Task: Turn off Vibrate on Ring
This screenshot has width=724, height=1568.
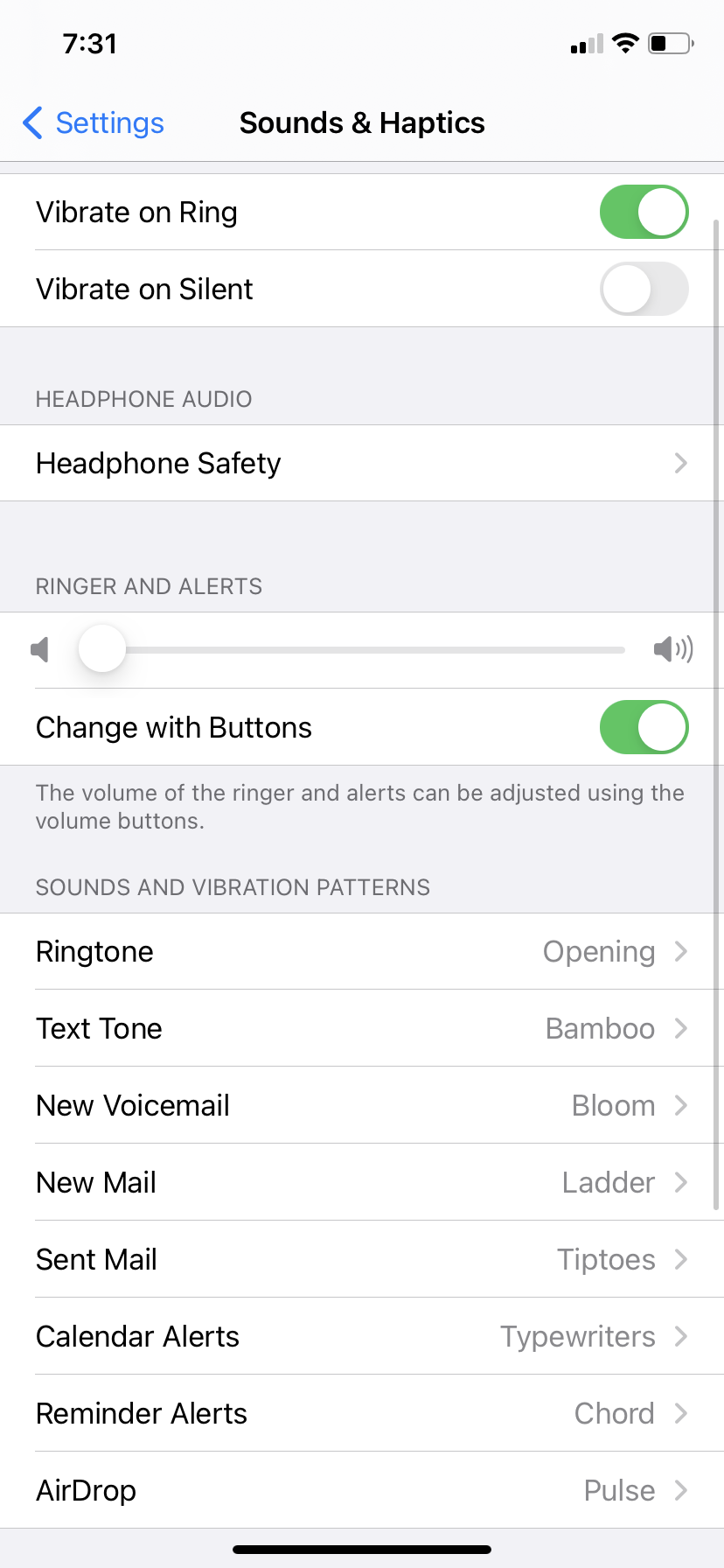Action: coord(644,212)
